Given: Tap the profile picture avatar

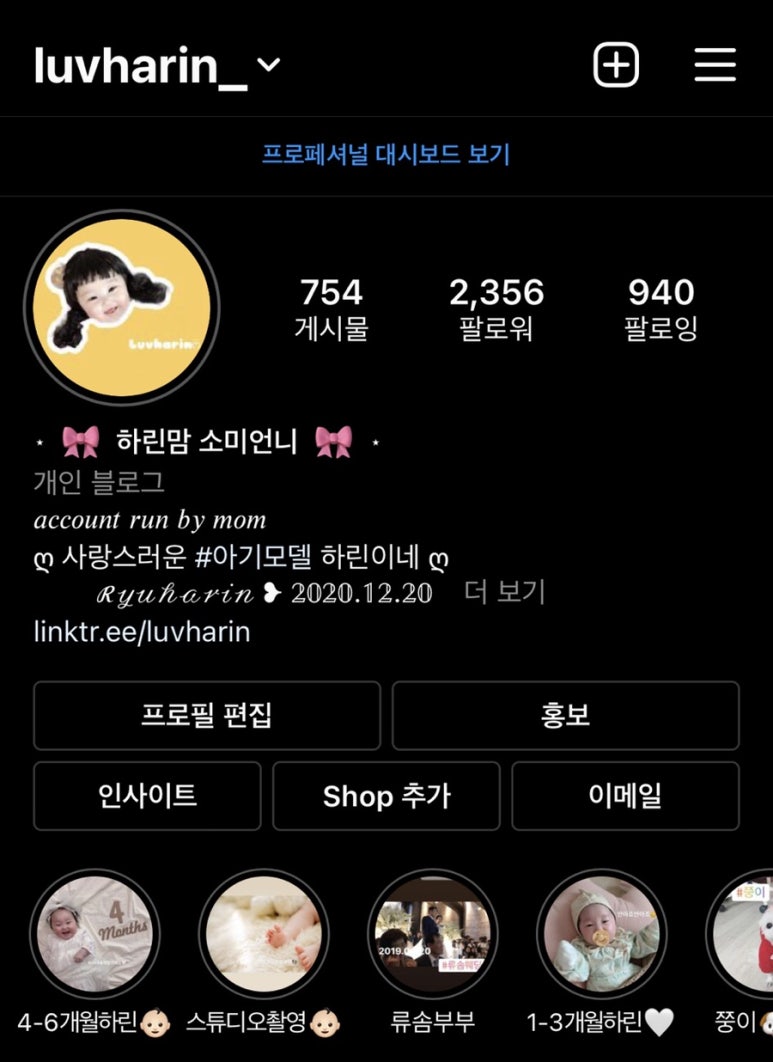Looking at the screenshot, I should tap(121, 308).
